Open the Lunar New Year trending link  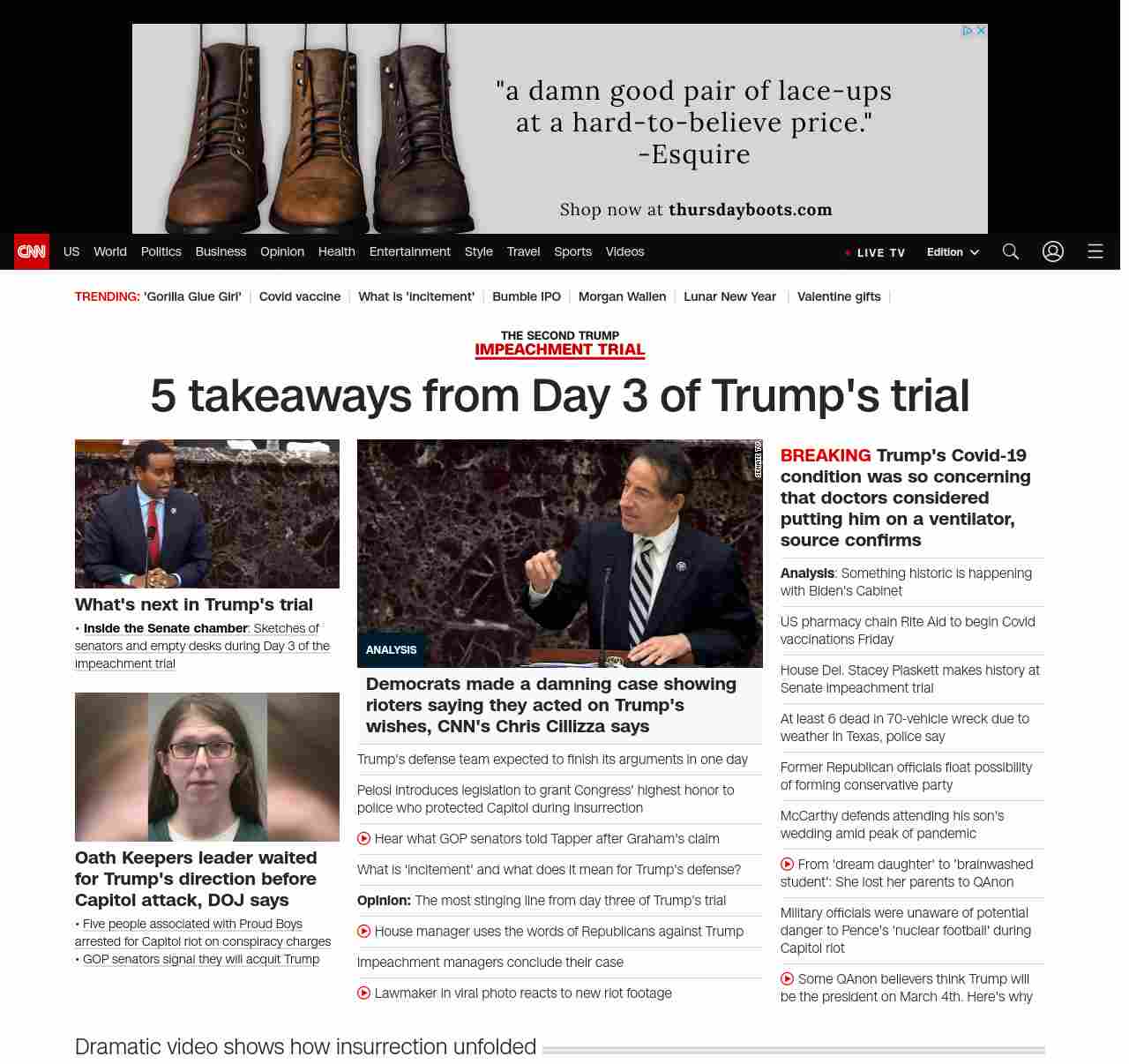(729, 296)
